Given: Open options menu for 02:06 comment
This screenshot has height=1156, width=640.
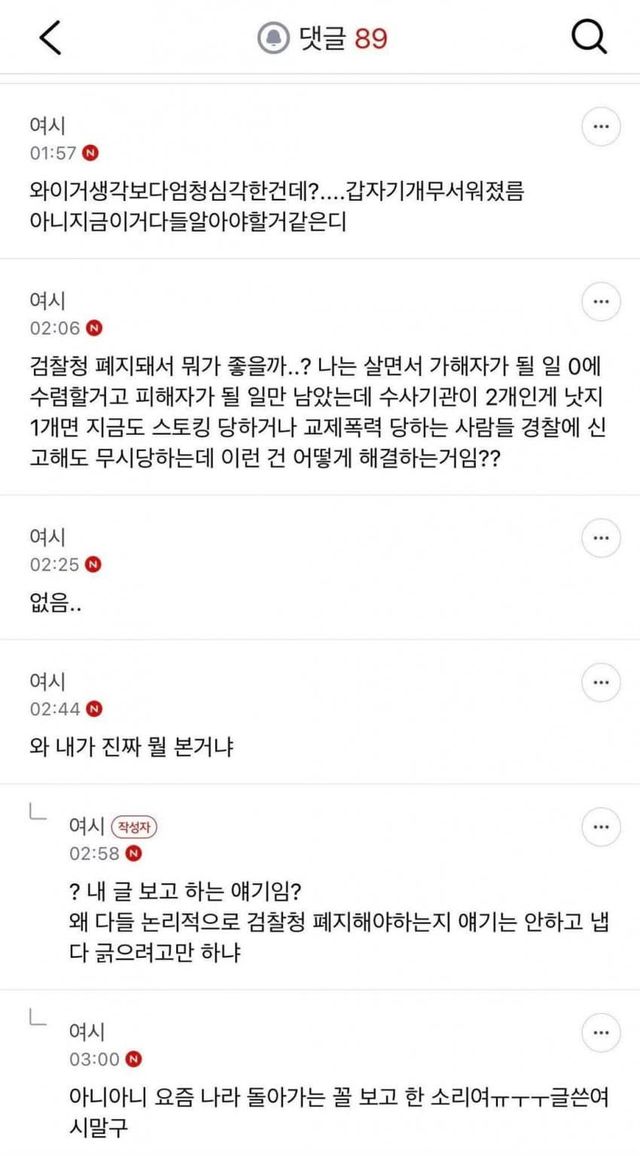Looking at the screenshot, I should pos(601,302).
